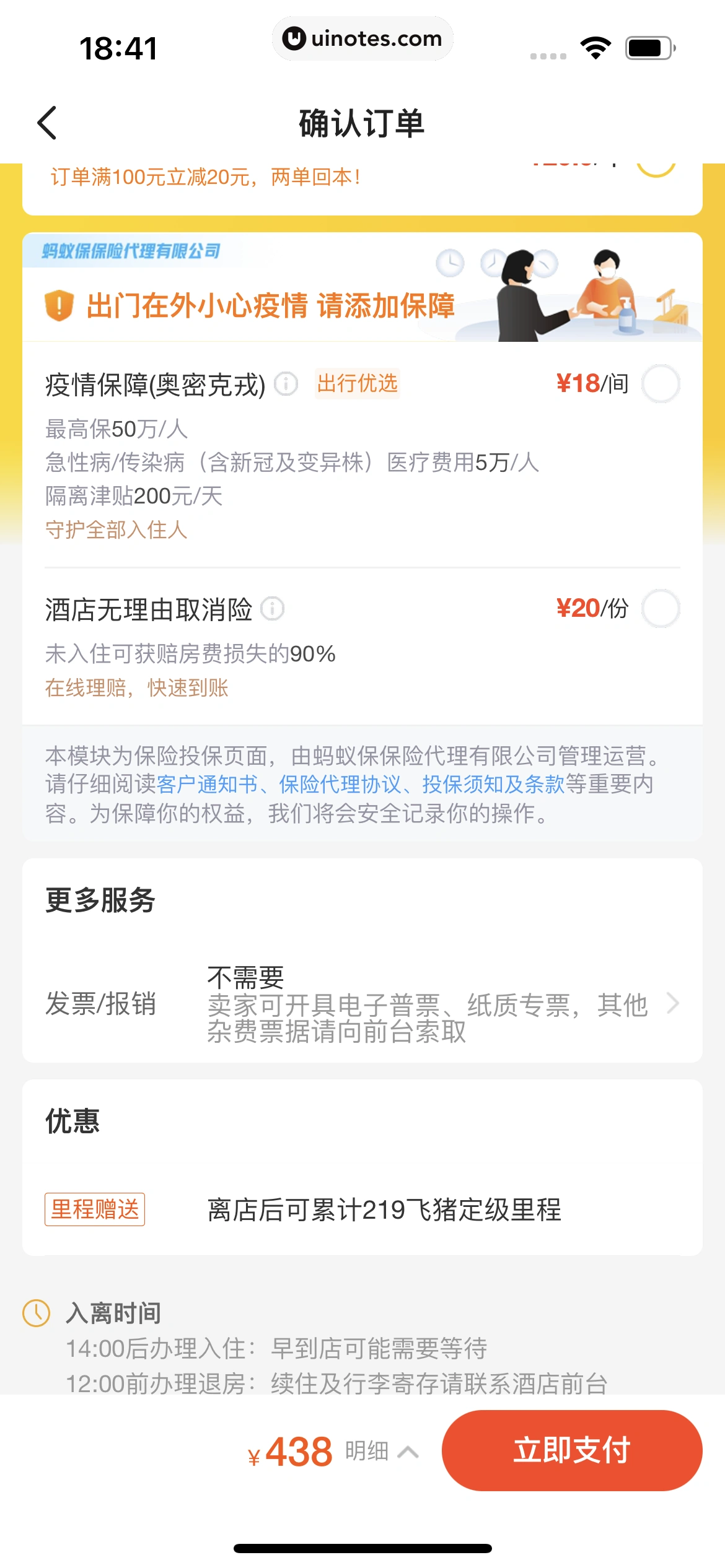Open the 发票/报销 row
This screenshot has height=1568, width=725.
point(362,1004)
